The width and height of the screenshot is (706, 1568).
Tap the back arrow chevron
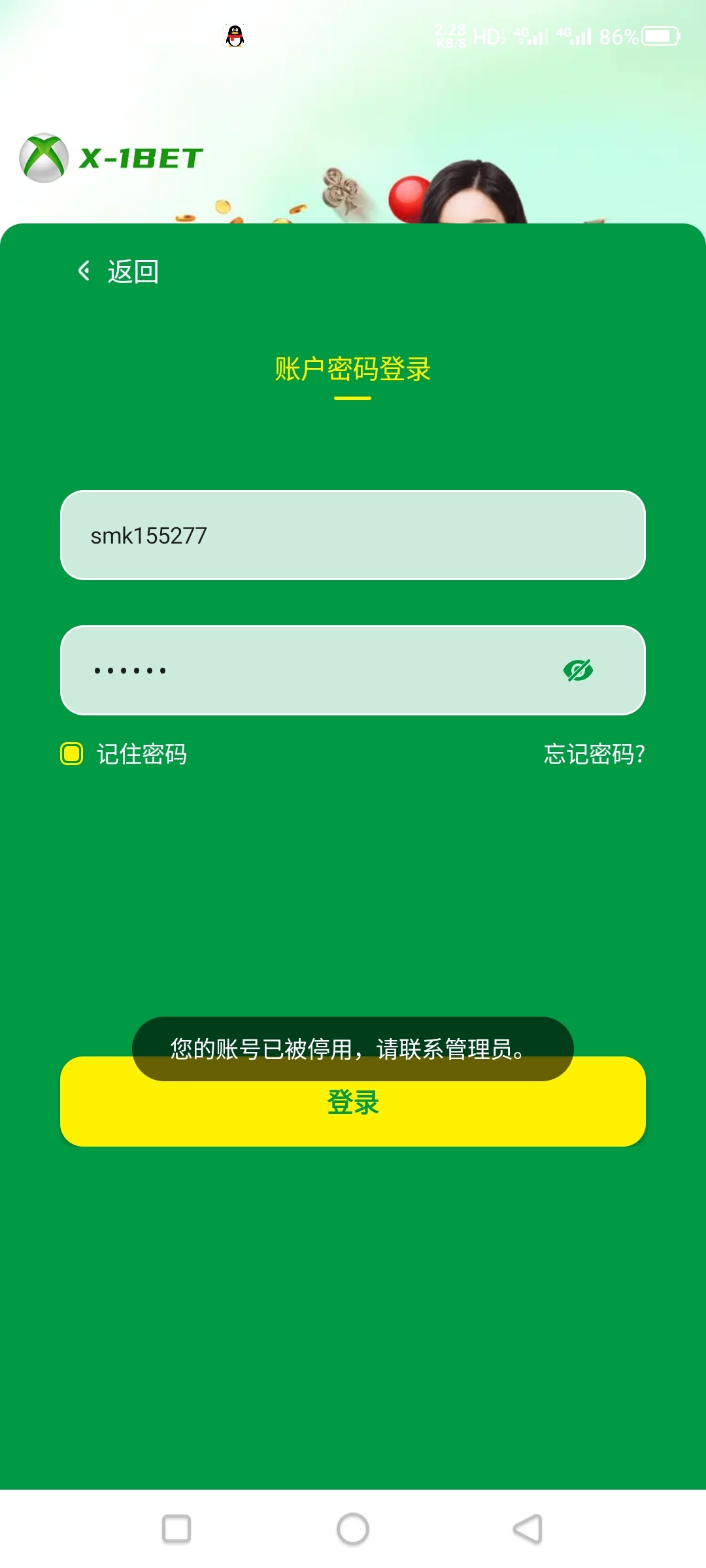tap(84, 270)
